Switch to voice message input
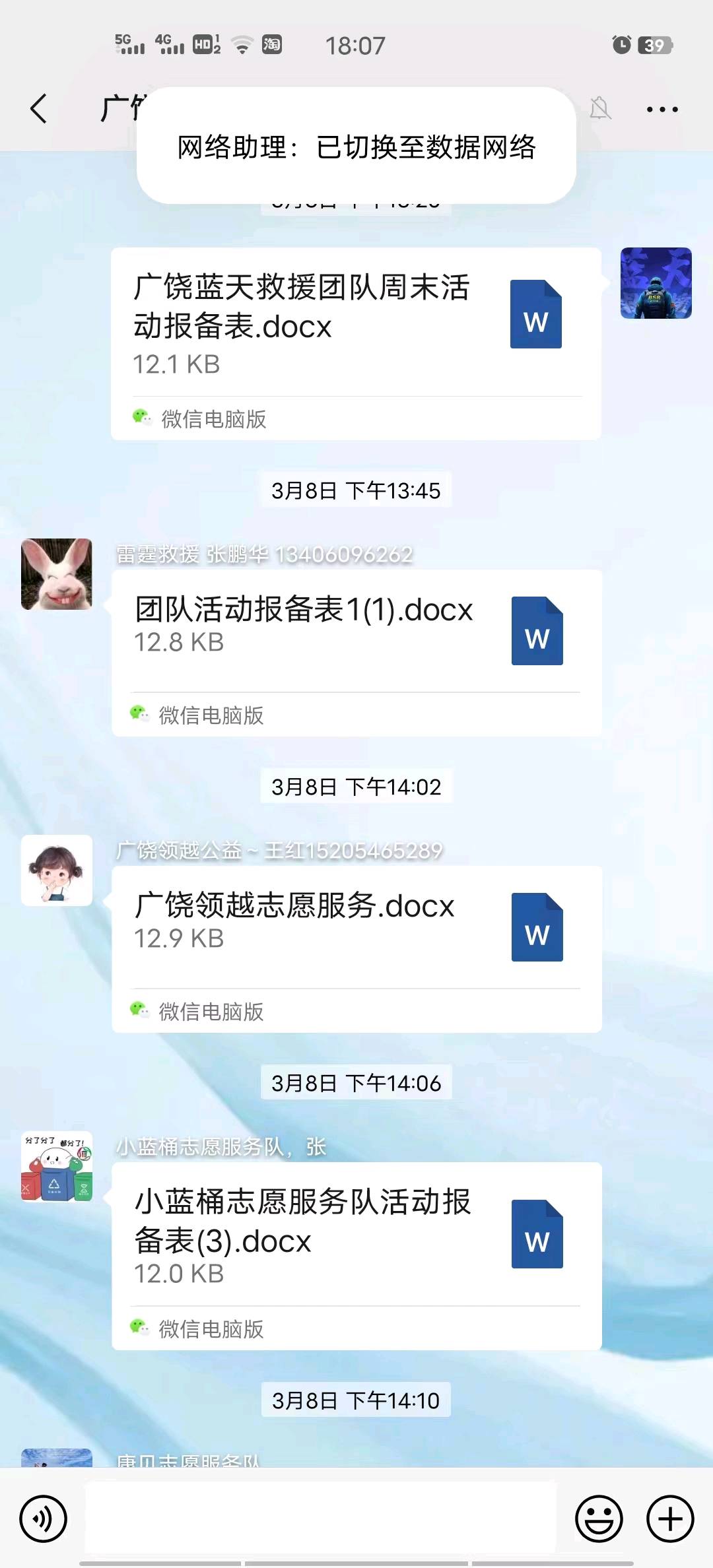The image size is (713, 1568). click(44, 1519)
